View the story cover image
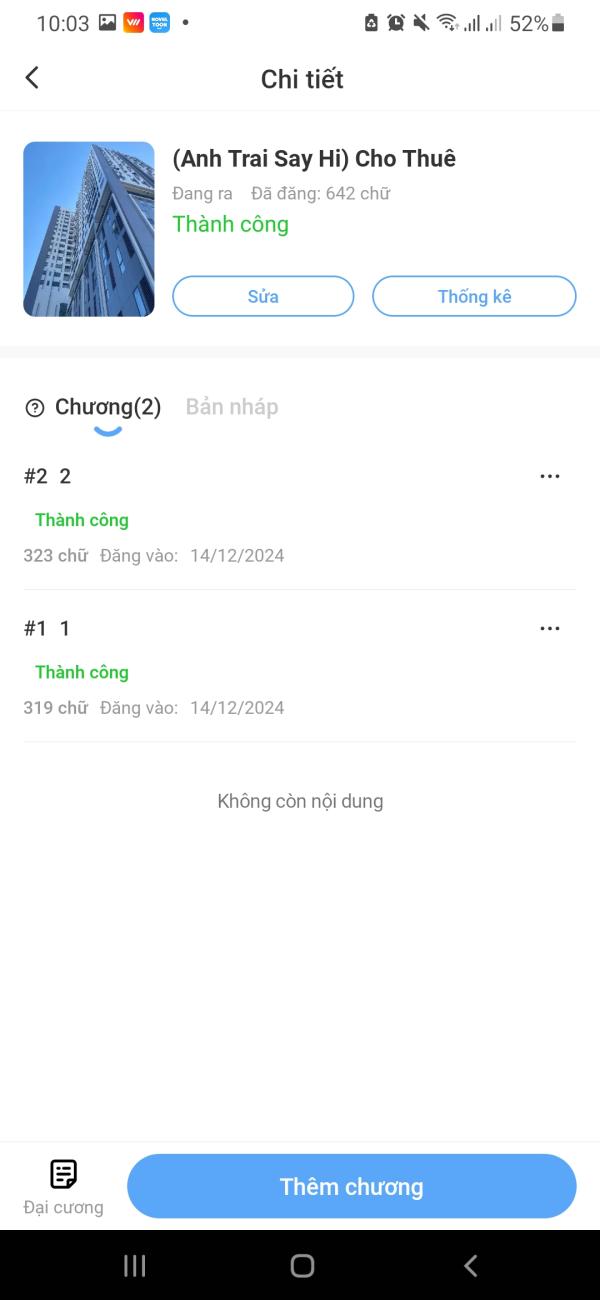The width and height of the screenshot is (600, 1300). [x=89, y=229]
